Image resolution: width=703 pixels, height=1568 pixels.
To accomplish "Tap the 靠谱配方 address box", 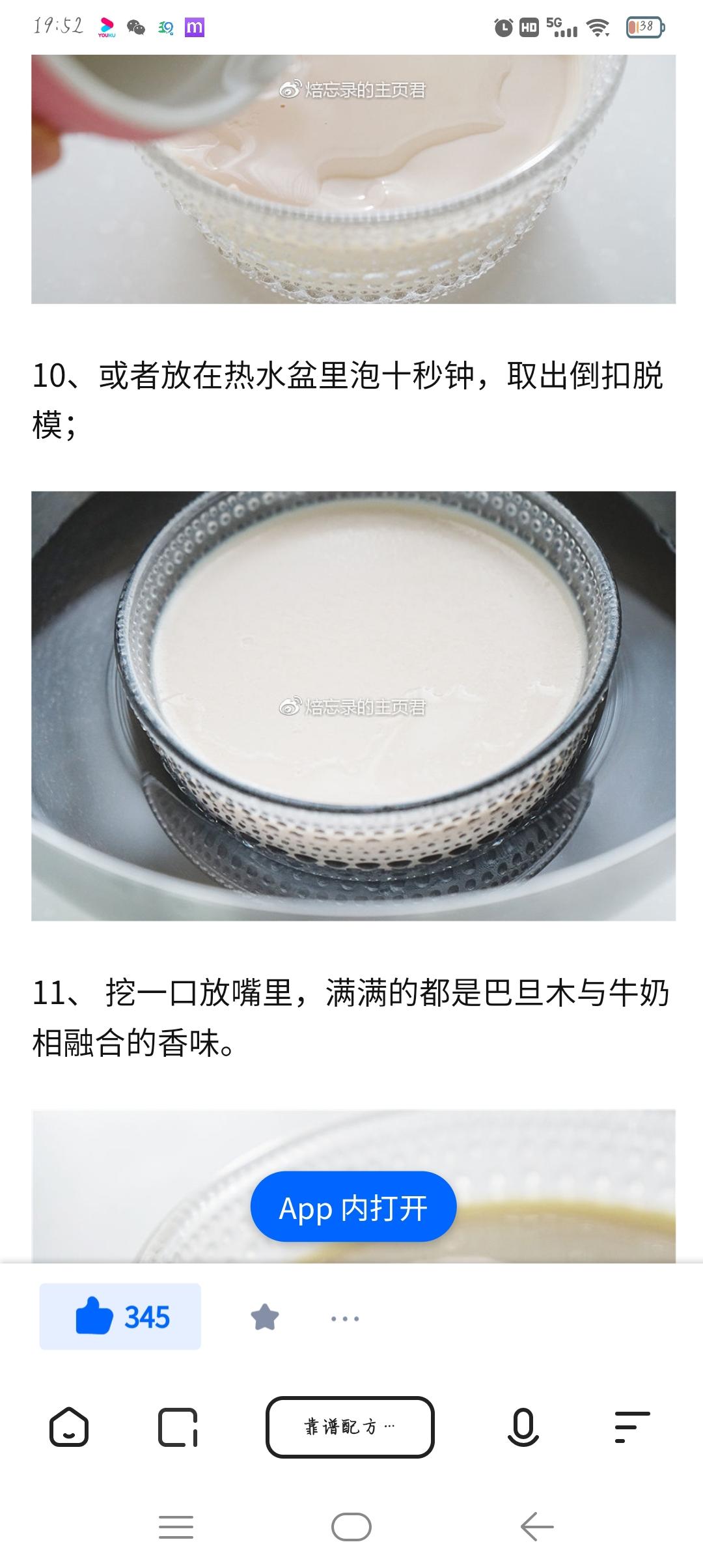I will 350,1427.
